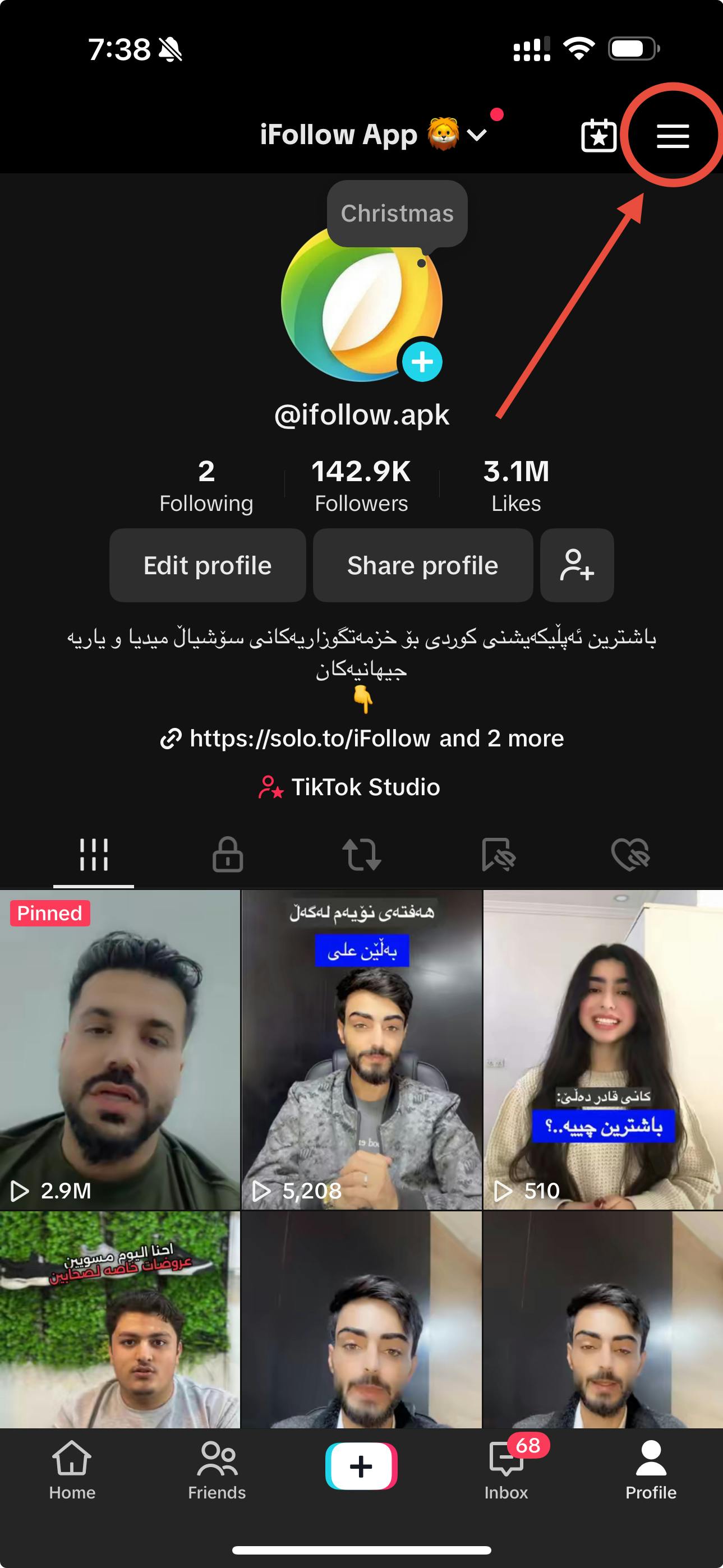This screenshot has height=1568, width=723.
Task: Open the add friends icon
Action: click(x=577, y=565)
